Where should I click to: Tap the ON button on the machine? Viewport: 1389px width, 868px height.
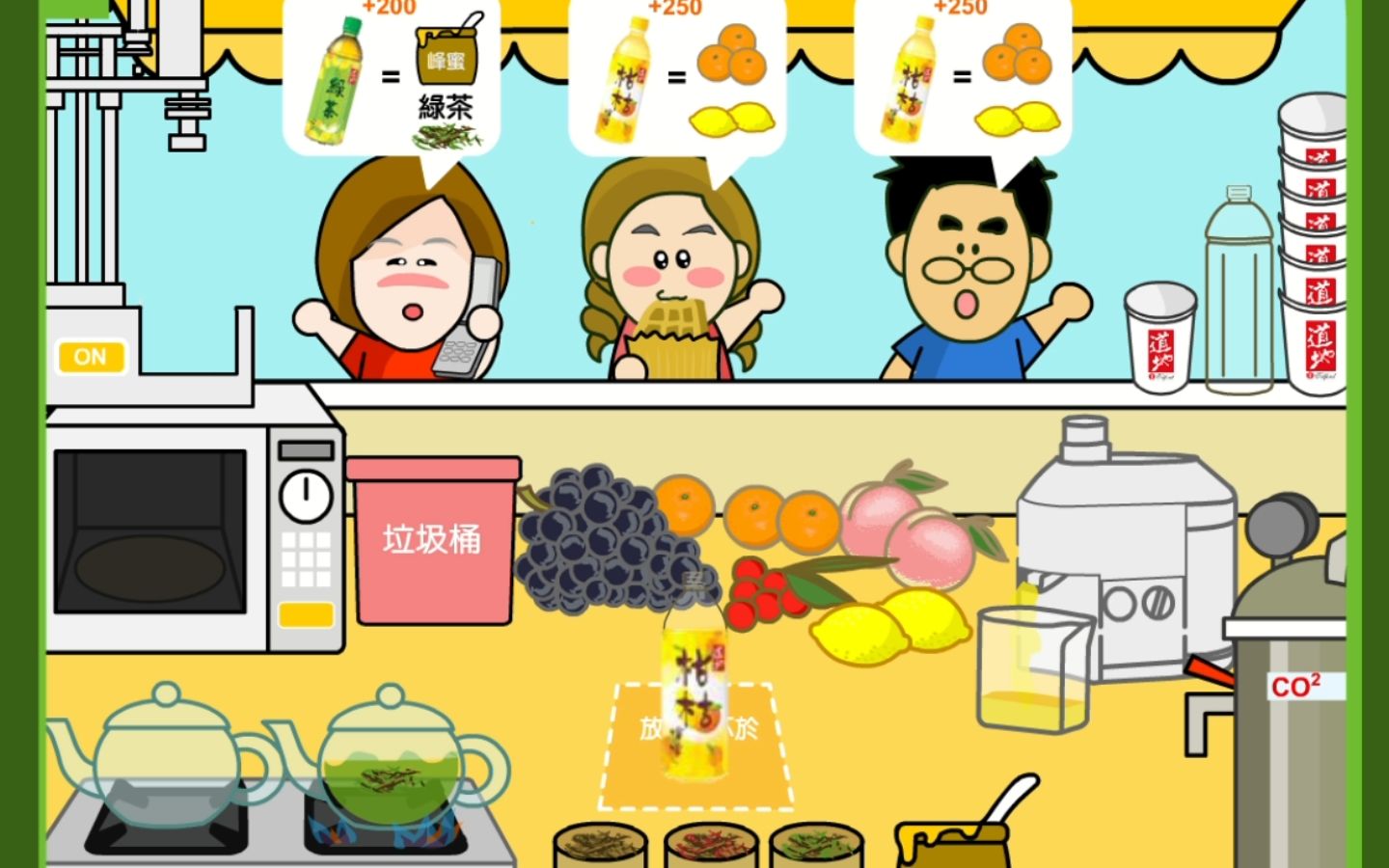(x=91, y=357)
